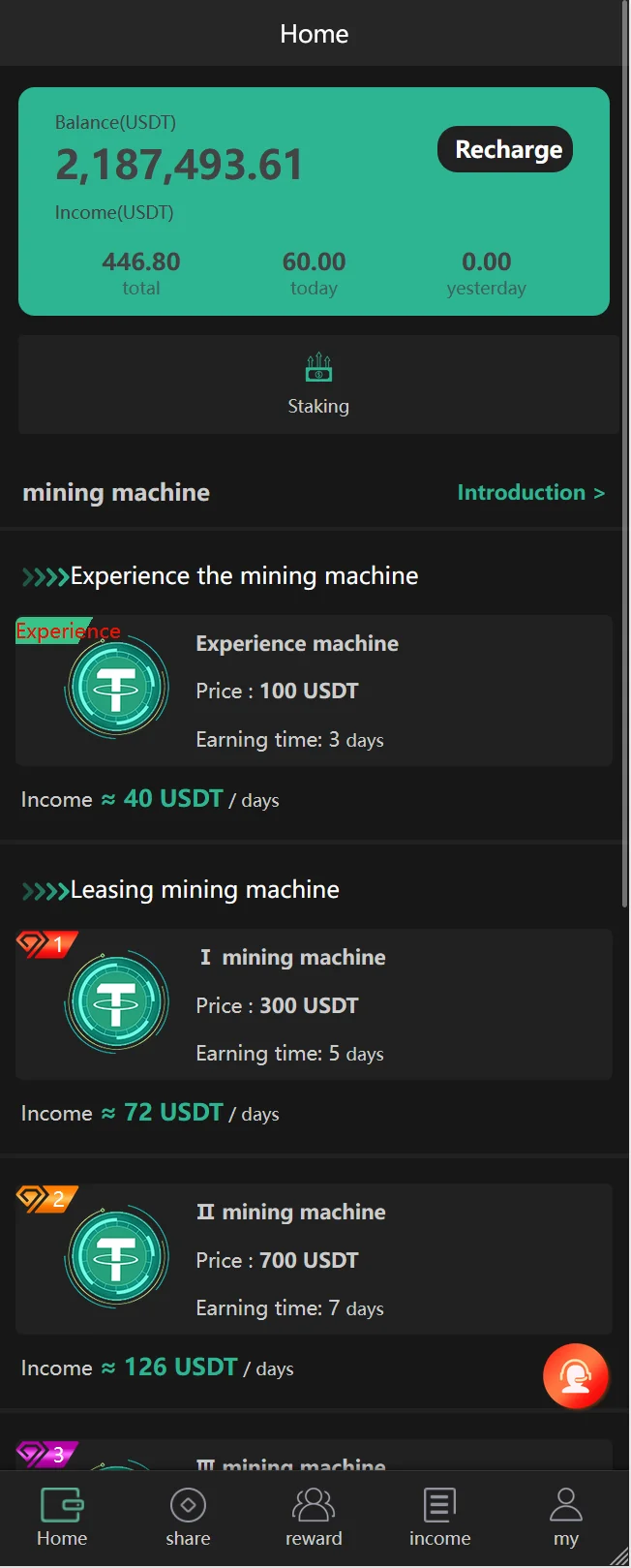Viewport: 631px width, 1568px height.
Task: Go to the my tab
Action: click(566, 1518)
